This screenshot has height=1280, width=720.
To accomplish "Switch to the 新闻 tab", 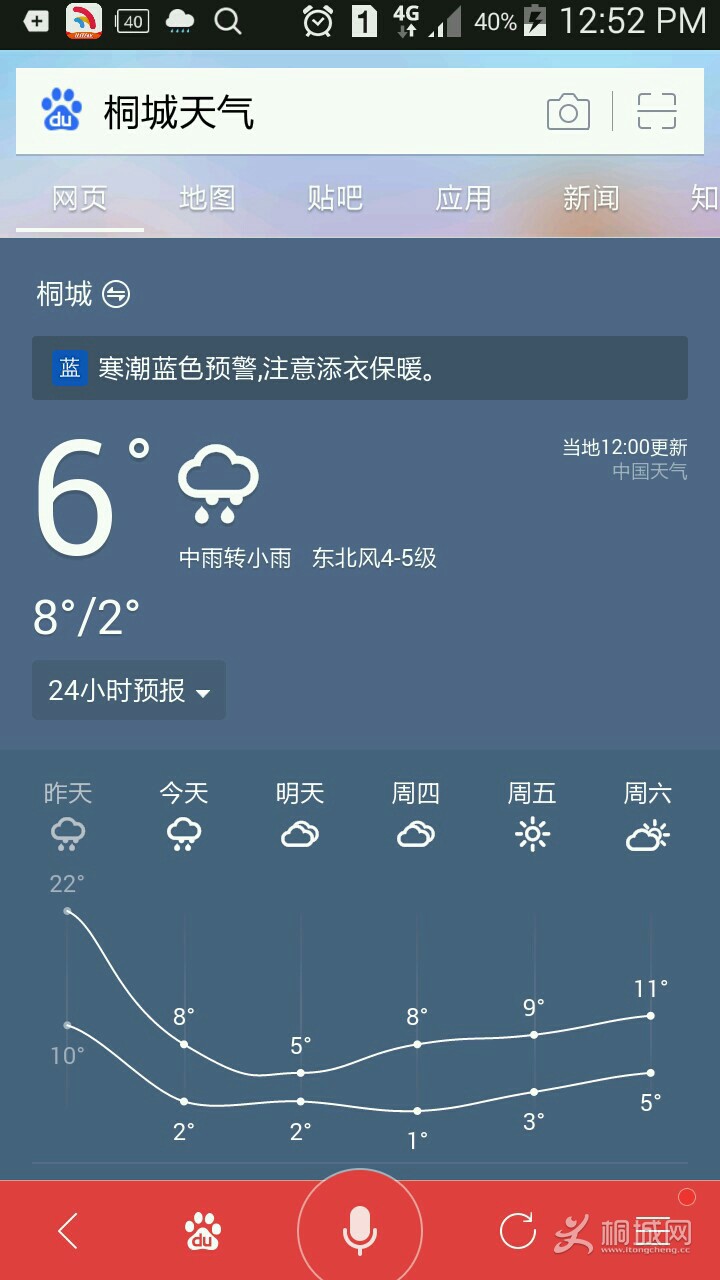I will pyautogui.click(x=591, y=198).
